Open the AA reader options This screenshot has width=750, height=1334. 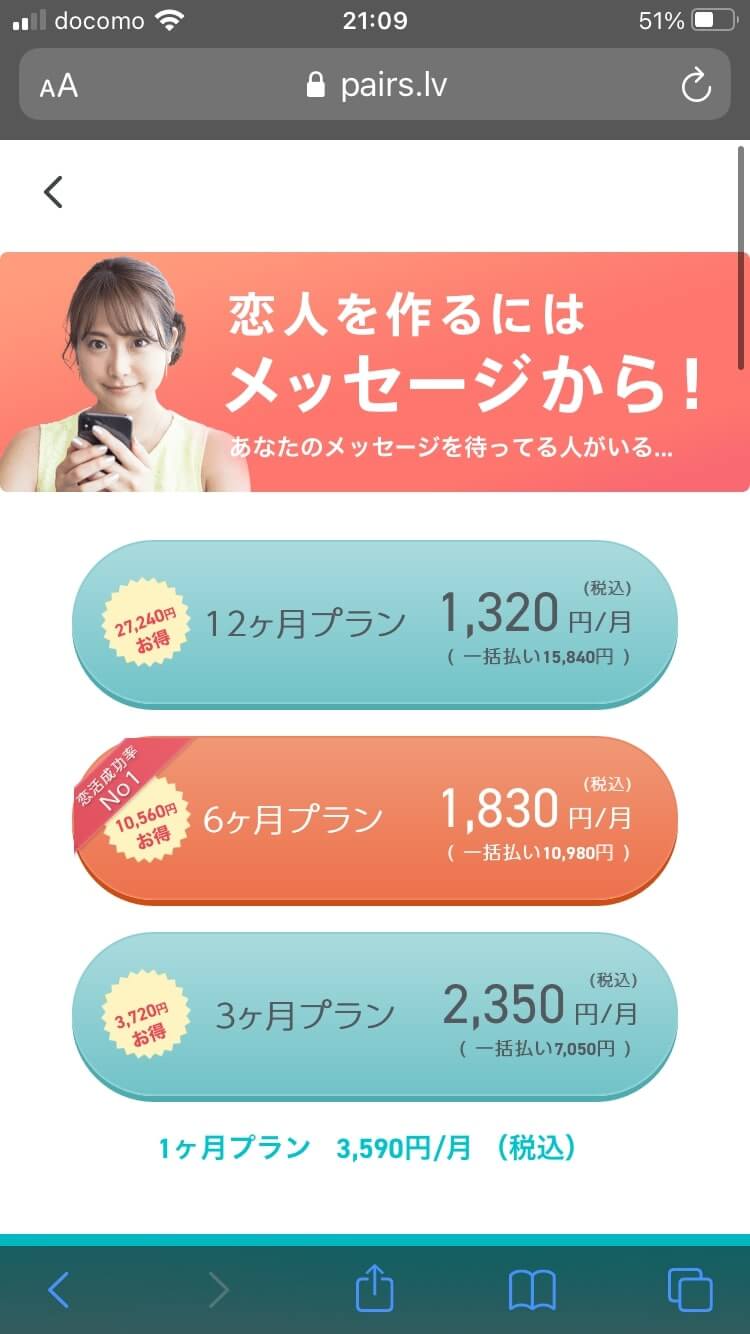[x=59, y=86]
